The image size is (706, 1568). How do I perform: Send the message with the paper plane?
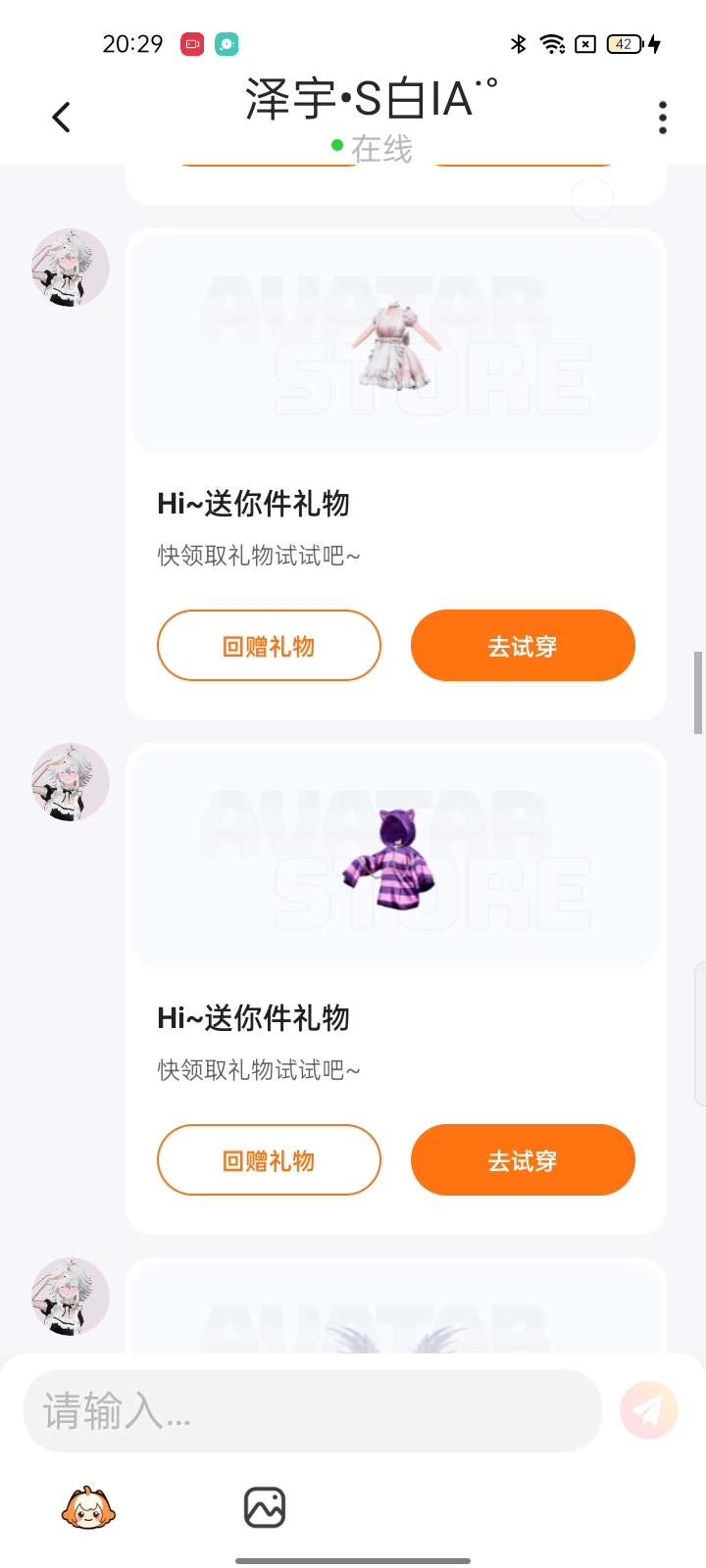[x=648, y=1410]
